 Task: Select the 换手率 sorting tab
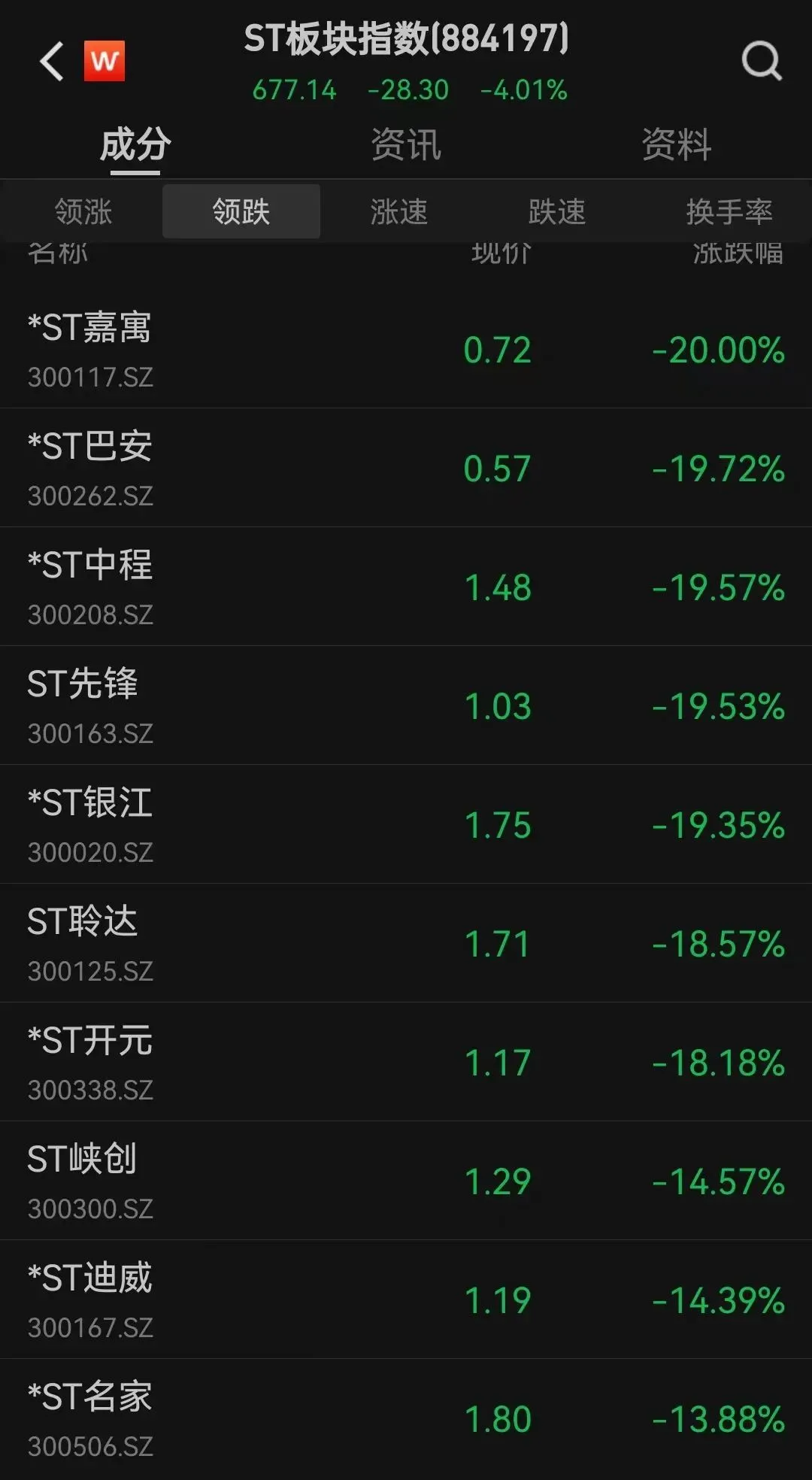coord(729,211)
